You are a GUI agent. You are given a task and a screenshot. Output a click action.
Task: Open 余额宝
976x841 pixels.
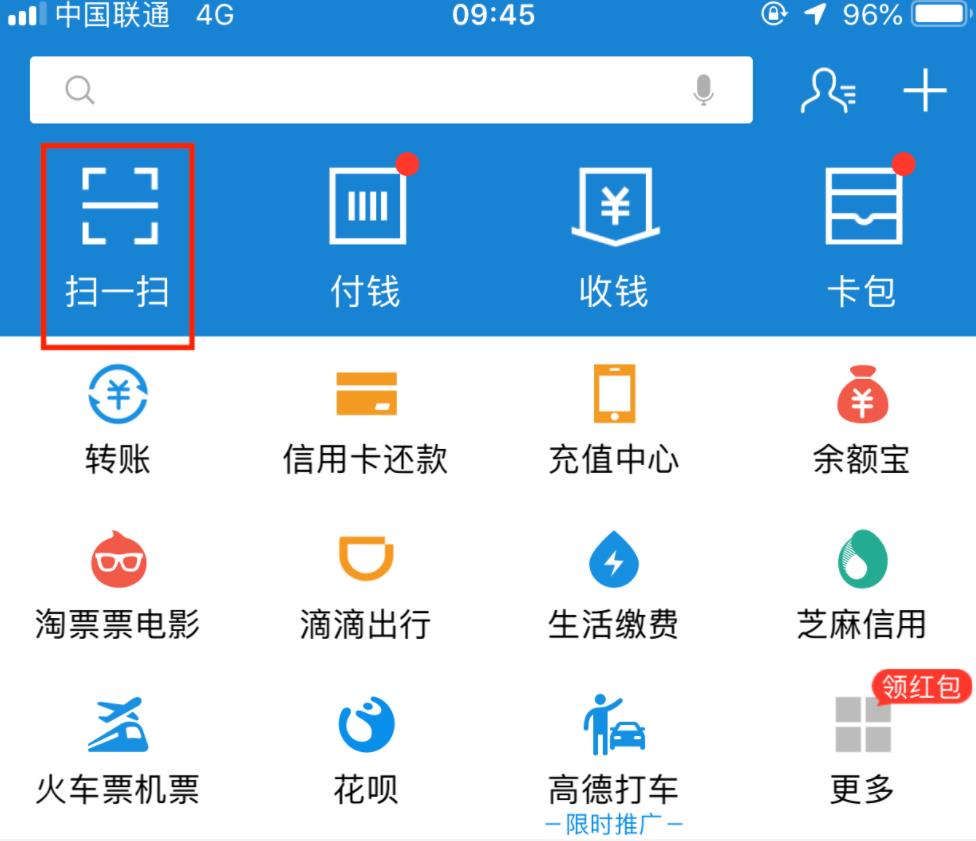tap(862, 420)
